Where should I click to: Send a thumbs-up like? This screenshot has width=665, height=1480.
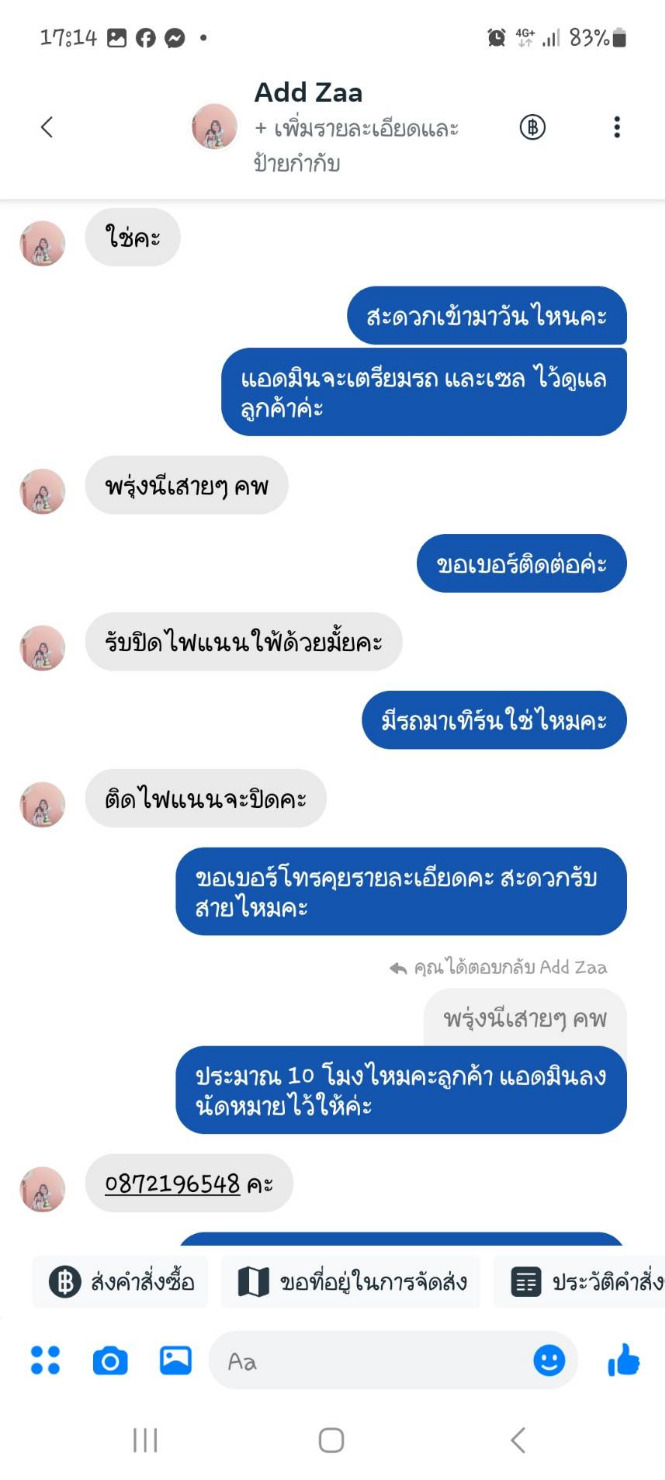click(624, 1359)
